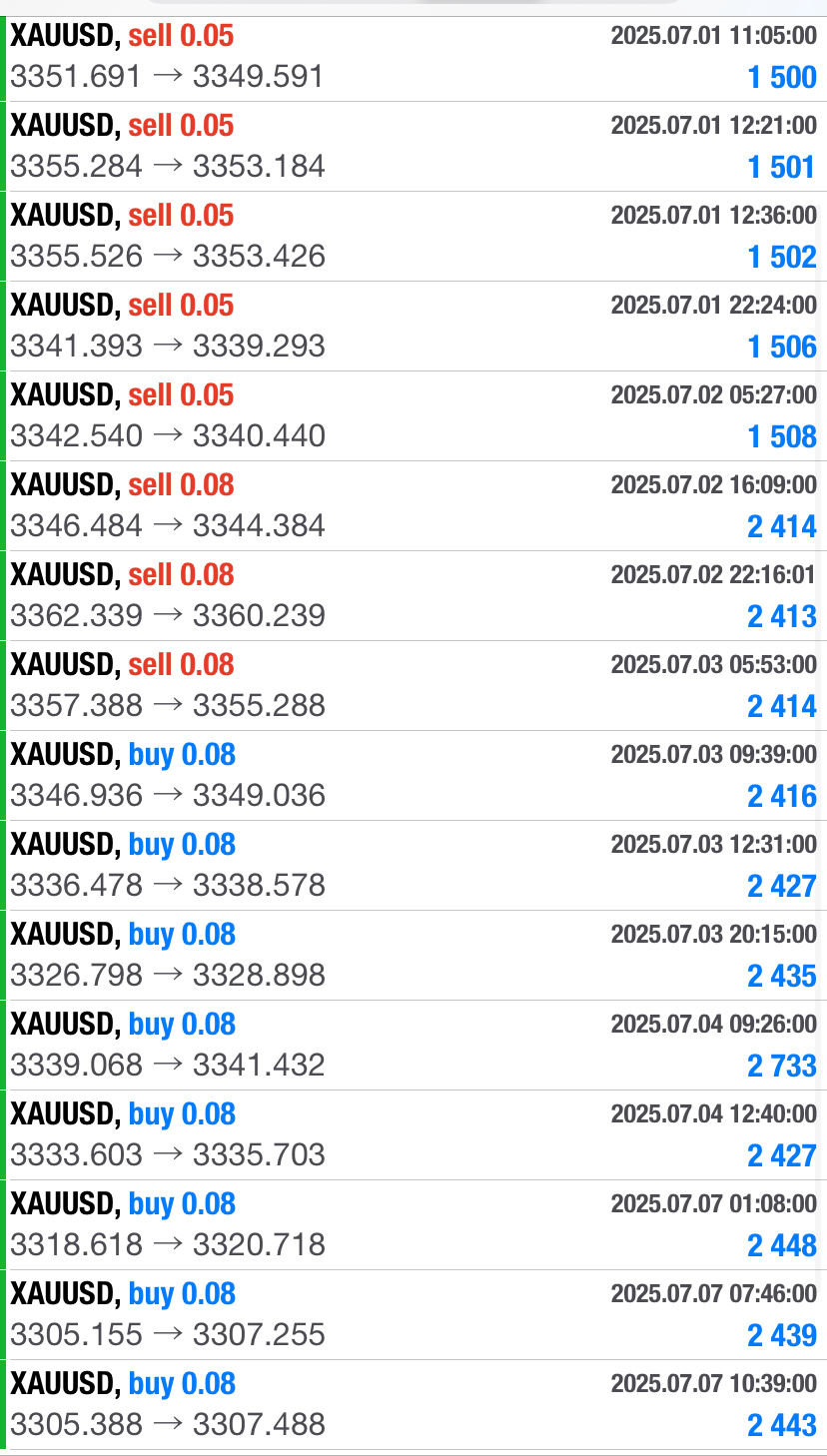Select the trade closed 2025.07.01 12:36:00

pyautogui.click(x=413, y=237)
